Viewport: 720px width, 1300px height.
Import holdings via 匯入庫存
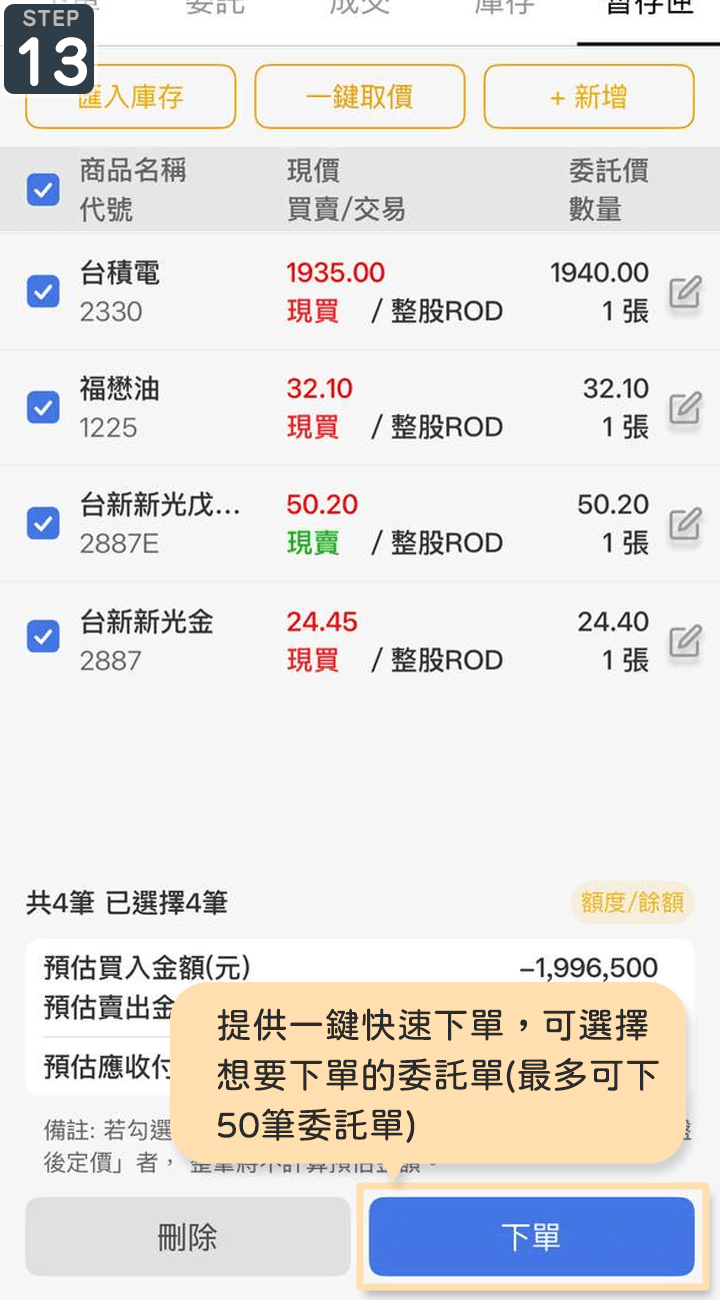(x=131, y=98)
